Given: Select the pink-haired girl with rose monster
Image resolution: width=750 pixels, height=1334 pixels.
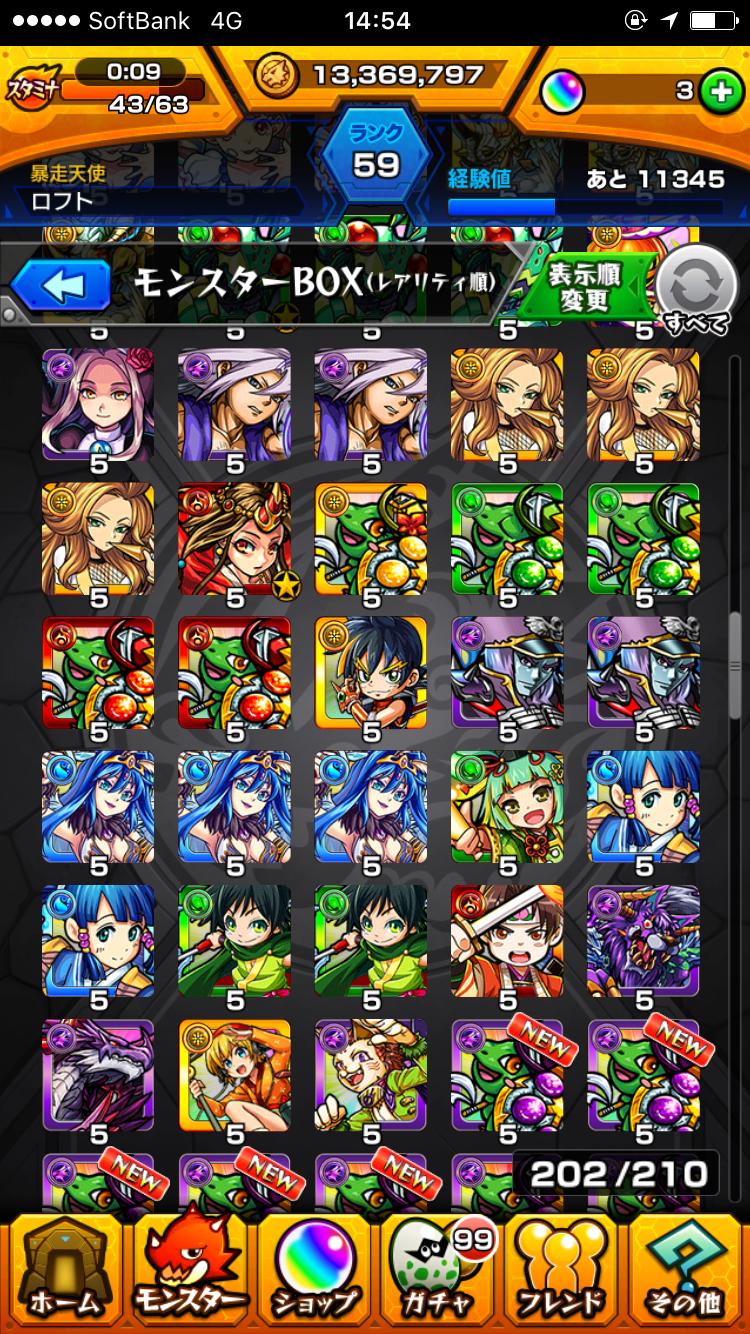Looking at the screenshot, I should [x=98, y=404].
